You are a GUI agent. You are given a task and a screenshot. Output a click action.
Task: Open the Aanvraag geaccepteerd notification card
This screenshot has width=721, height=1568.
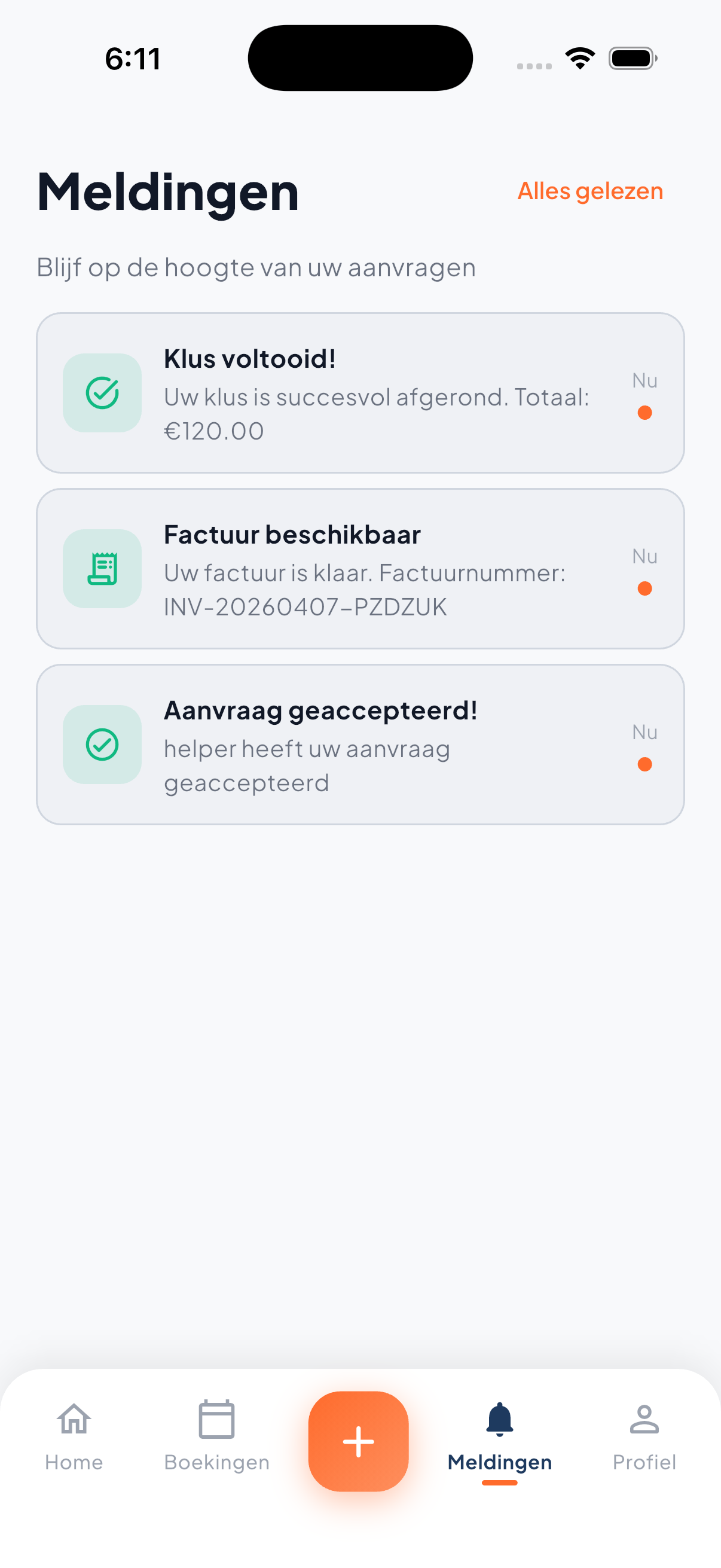click(360, 744)
